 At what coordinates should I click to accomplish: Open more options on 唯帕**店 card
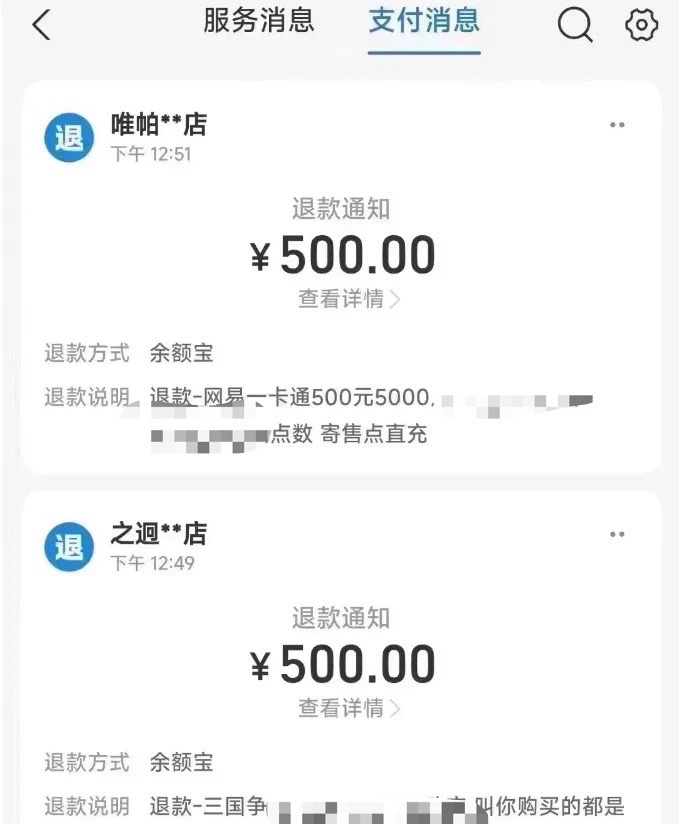pos(617,126)
